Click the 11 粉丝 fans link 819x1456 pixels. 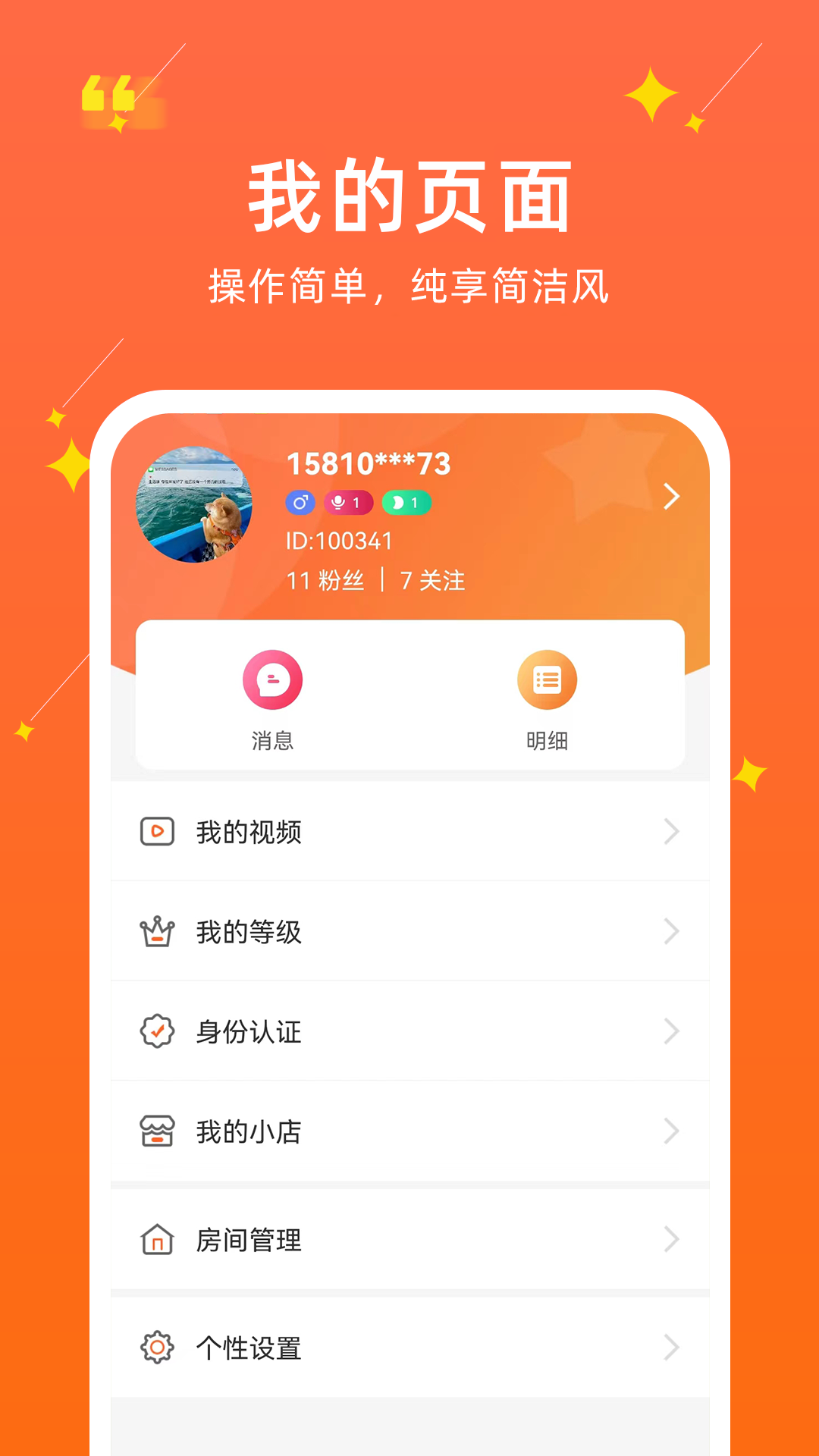tap(325, 580)
